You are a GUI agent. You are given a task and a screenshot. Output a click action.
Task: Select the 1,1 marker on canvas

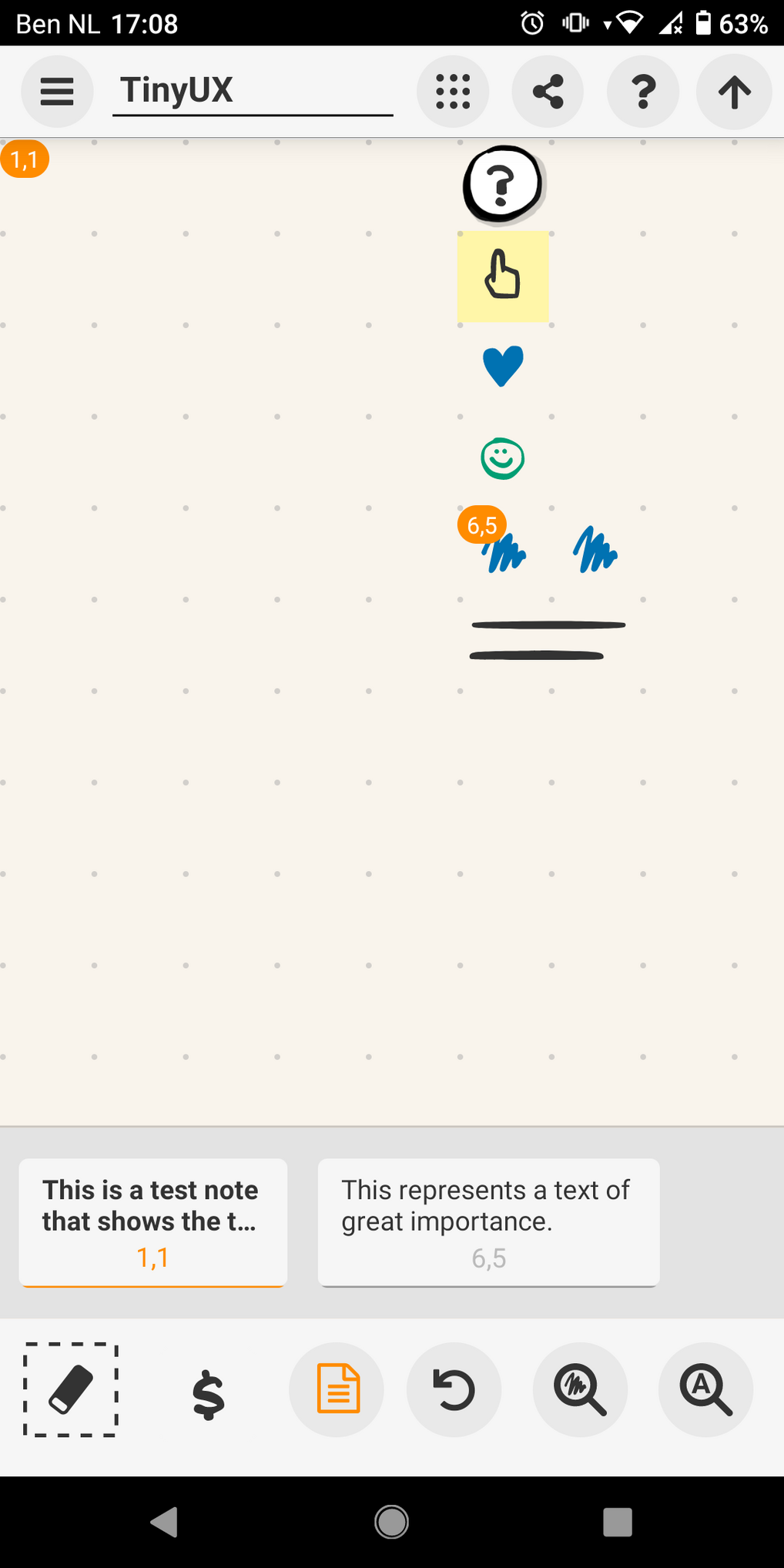coord(25,159)
